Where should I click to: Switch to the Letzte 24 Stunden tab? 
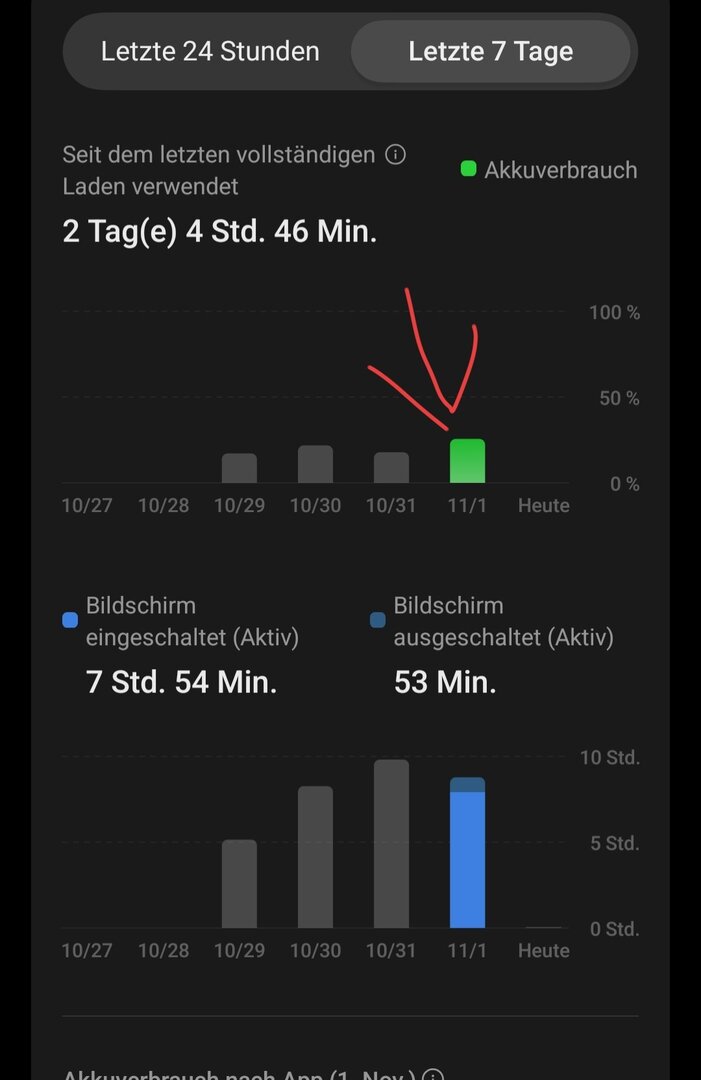click(x=210, y=52)
